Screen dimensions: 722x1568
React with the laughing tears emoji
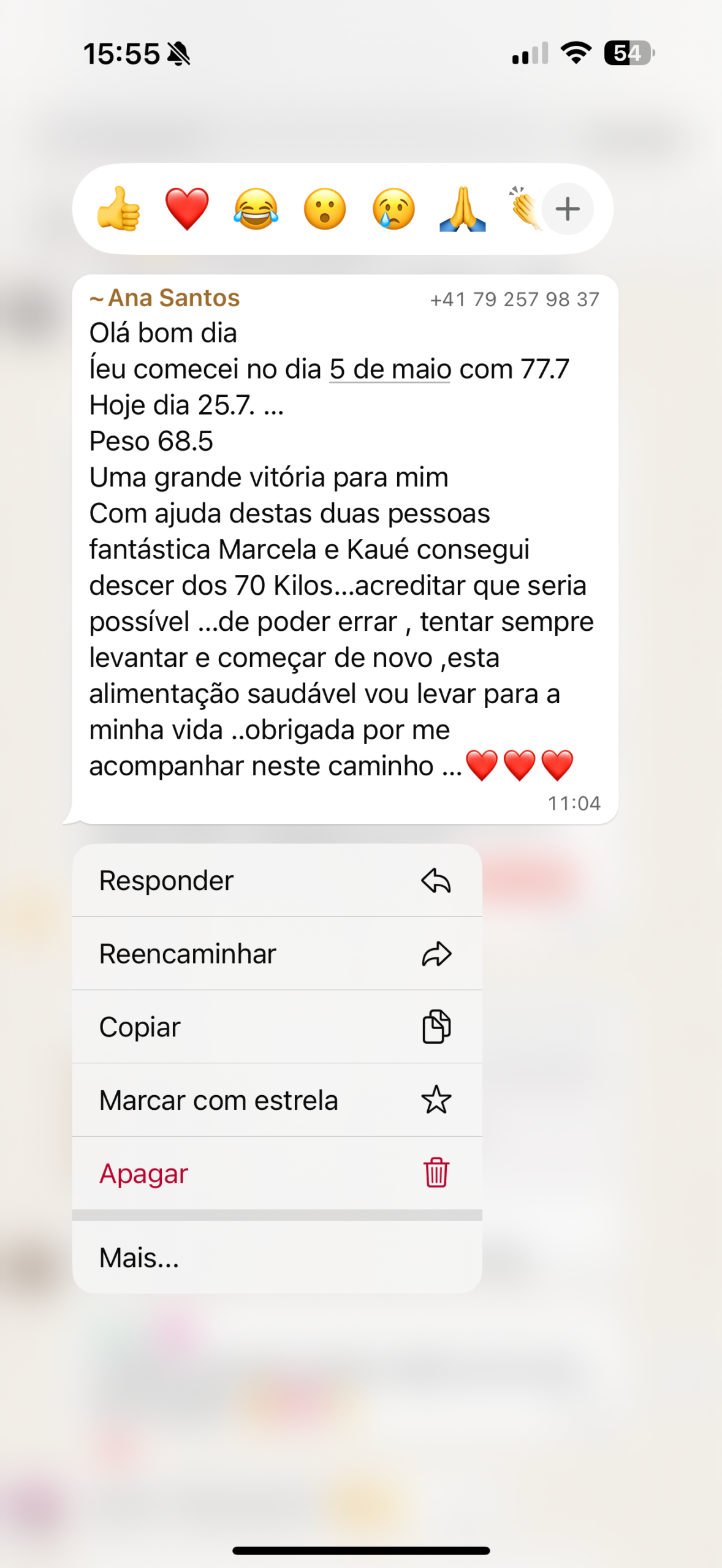[256, 209]
